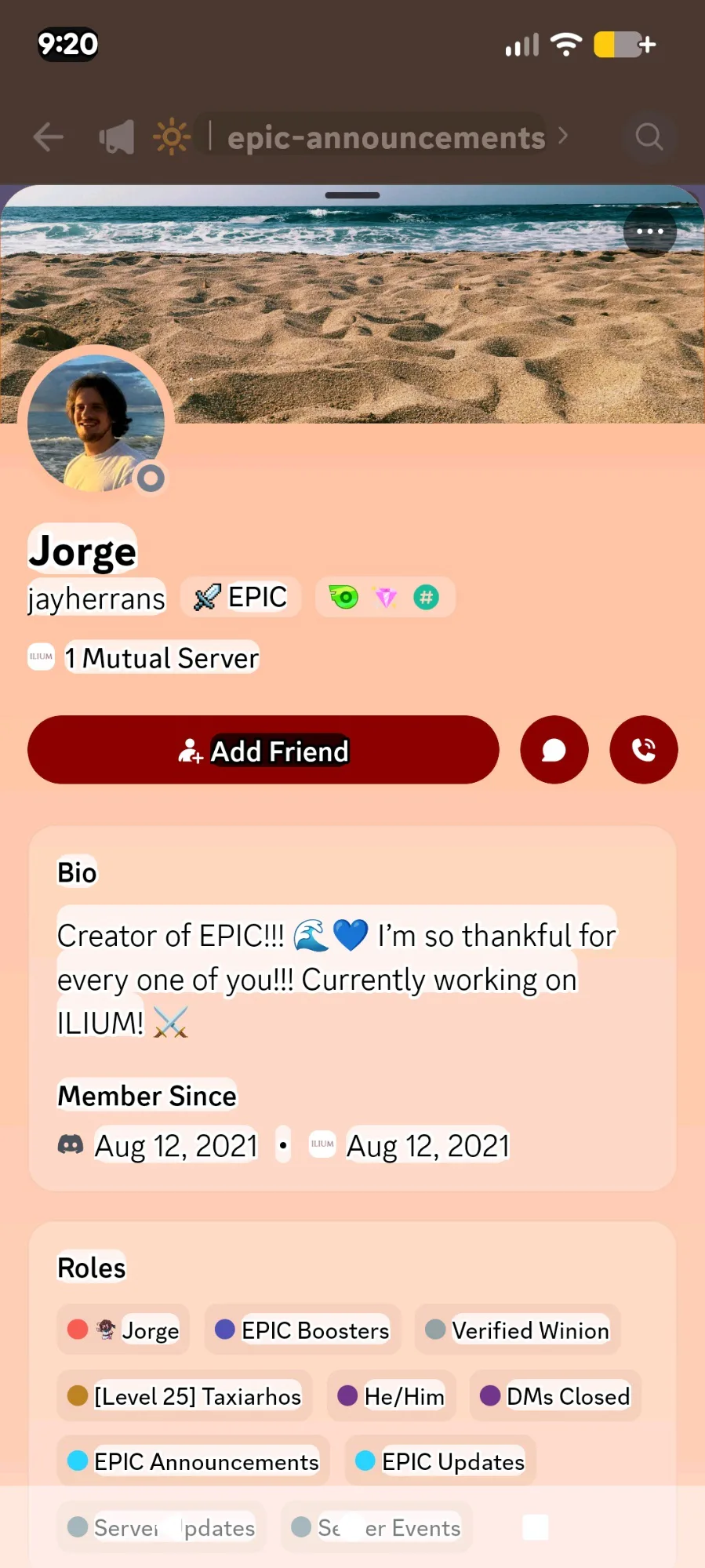Image resolution: width=705 pixels, height=1568 pixels.
Task: Send Jorge a message
Action: tap(554, 750)
